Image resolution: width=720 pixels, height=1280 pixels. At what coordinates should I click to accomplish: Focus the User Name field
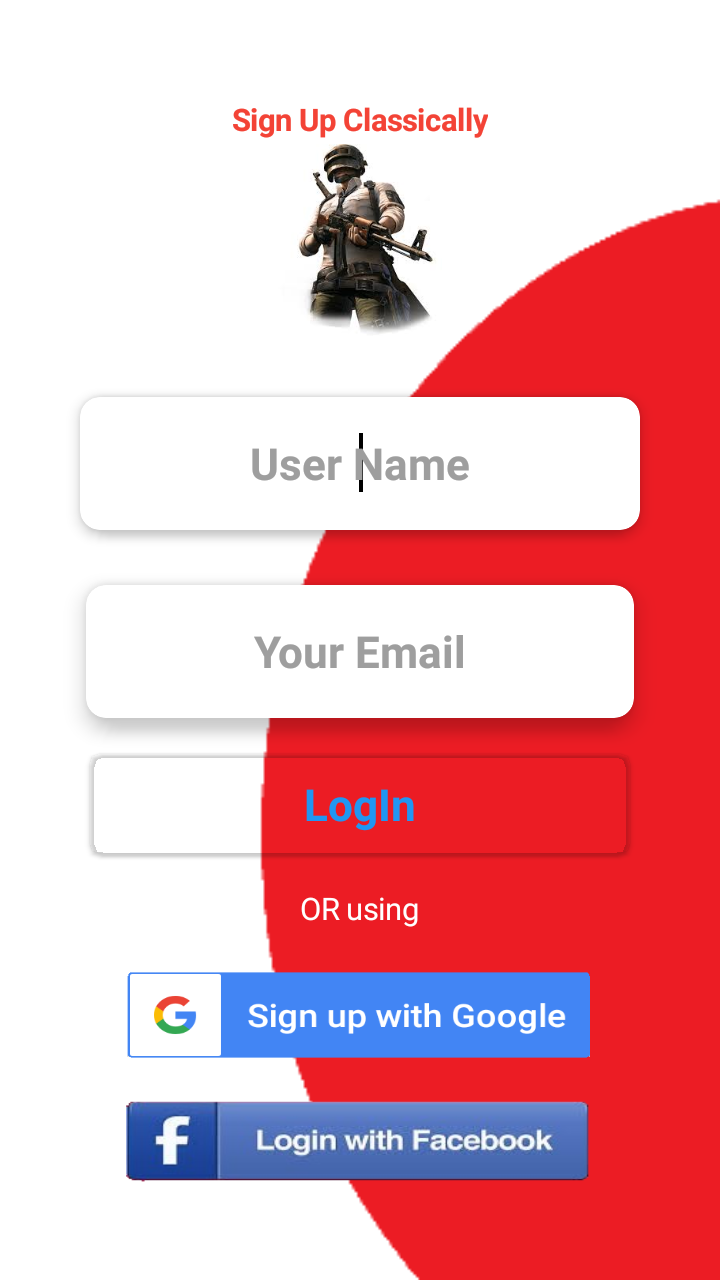[x=360, y=464]
